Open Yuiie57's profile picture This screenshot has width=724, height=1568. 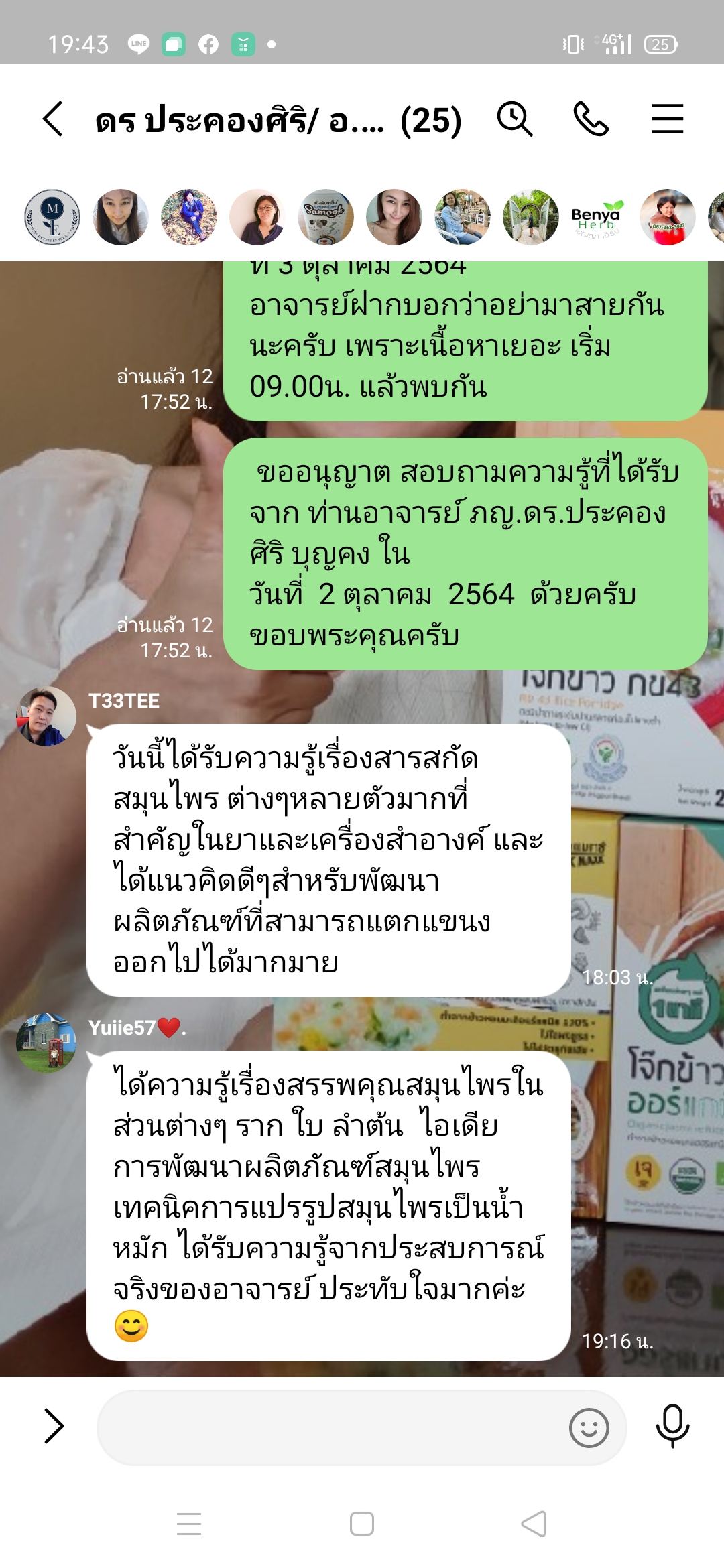point(46,1043)
